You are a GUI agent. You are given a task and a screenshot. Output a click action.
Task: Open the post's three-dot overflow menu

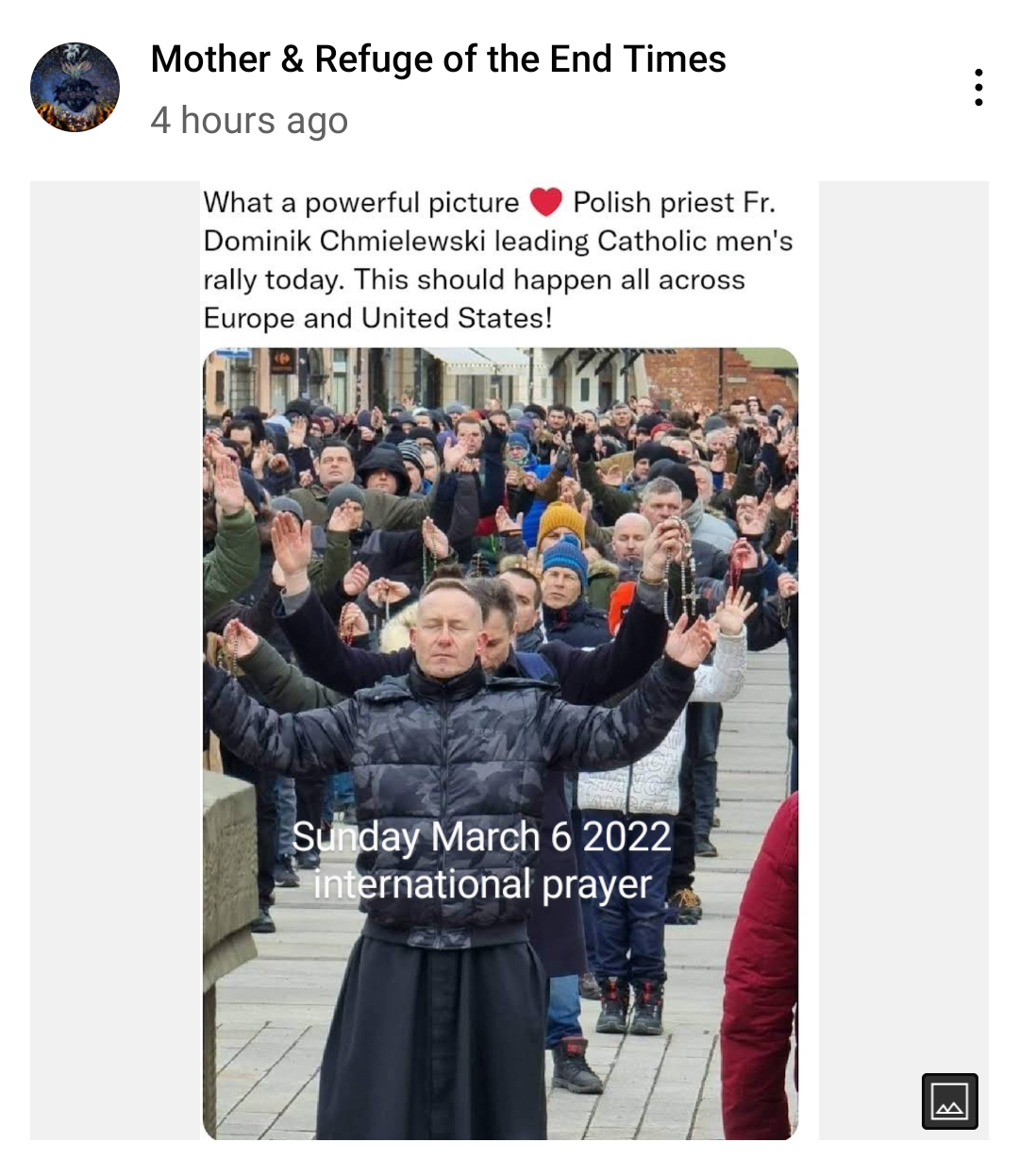(978, 87)
